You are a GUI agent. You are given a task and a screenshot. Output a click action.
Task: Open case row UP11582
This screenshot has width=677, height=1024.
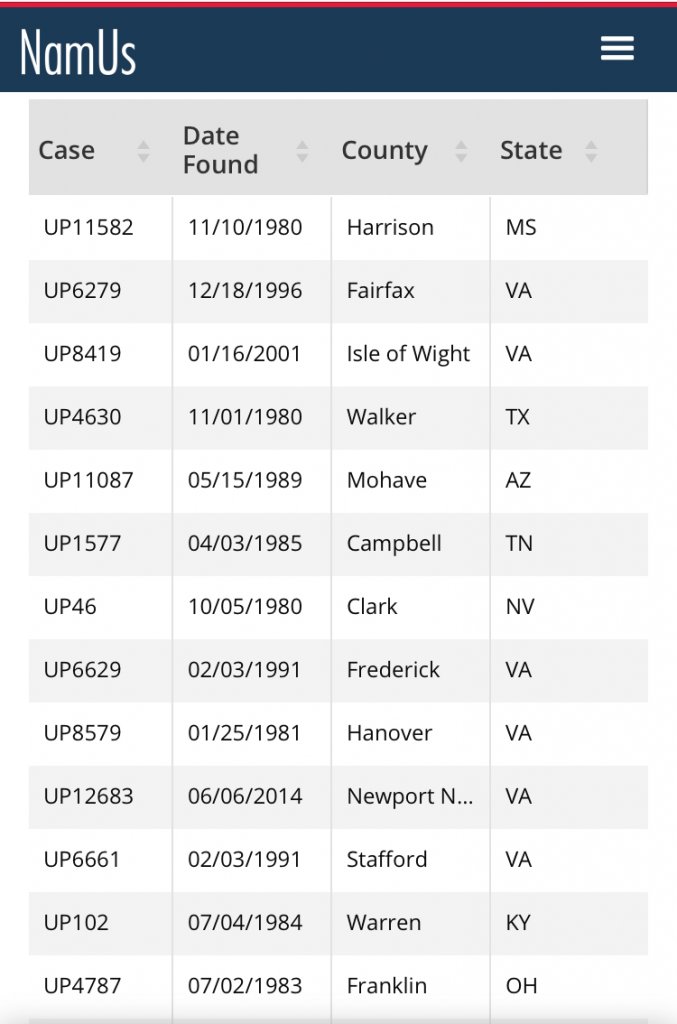(88, 227)
